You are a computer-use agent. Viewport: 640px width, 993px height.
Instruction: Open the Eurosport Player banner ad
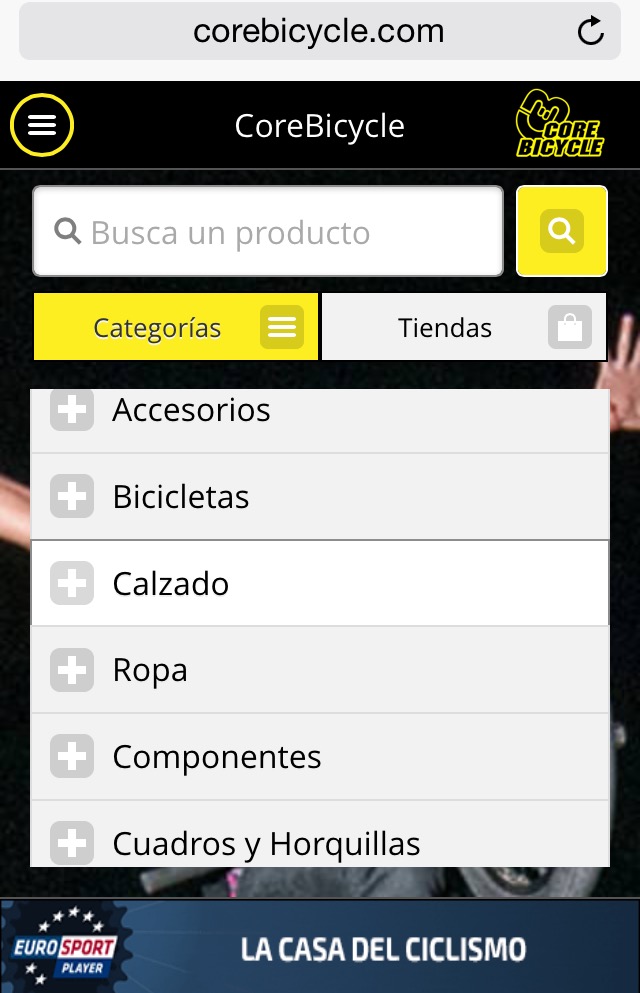point(320,947)
